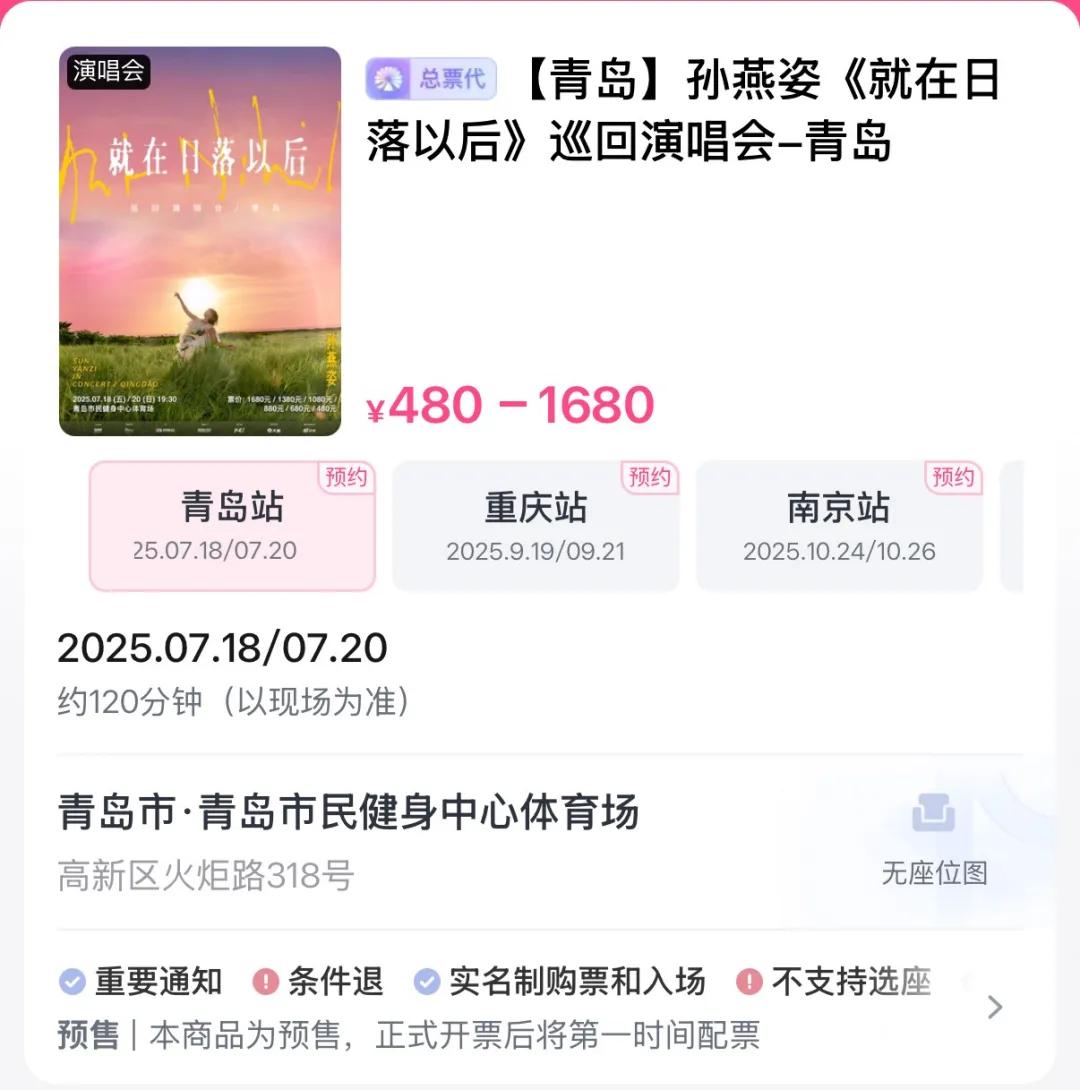Open the venue address 青岛市民健身中心体育场
The width and height of the screenshot is (1080, 1090).
(348, 813)
